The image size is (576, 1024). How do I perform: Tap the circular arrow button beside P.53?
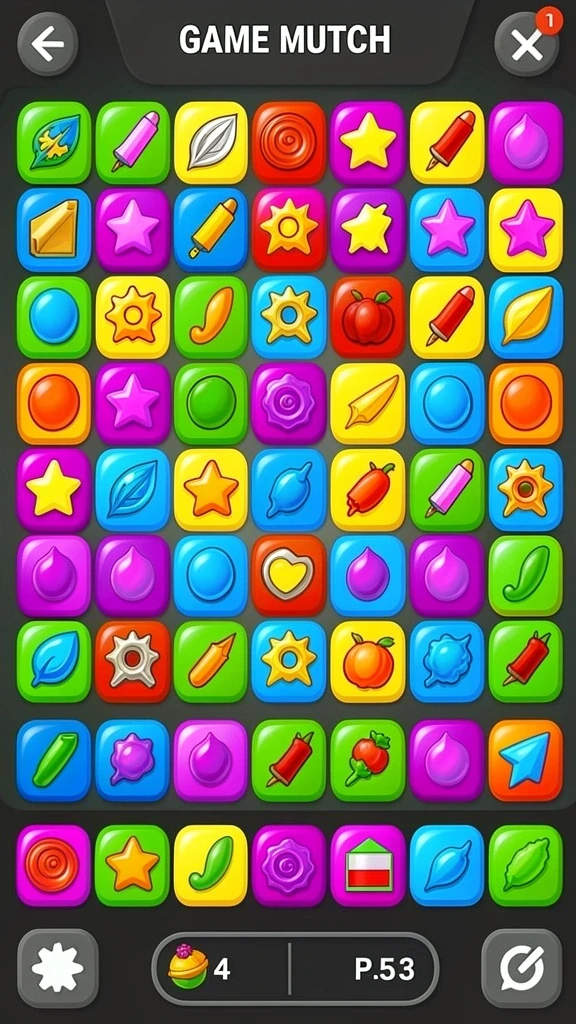coord(521,968)
